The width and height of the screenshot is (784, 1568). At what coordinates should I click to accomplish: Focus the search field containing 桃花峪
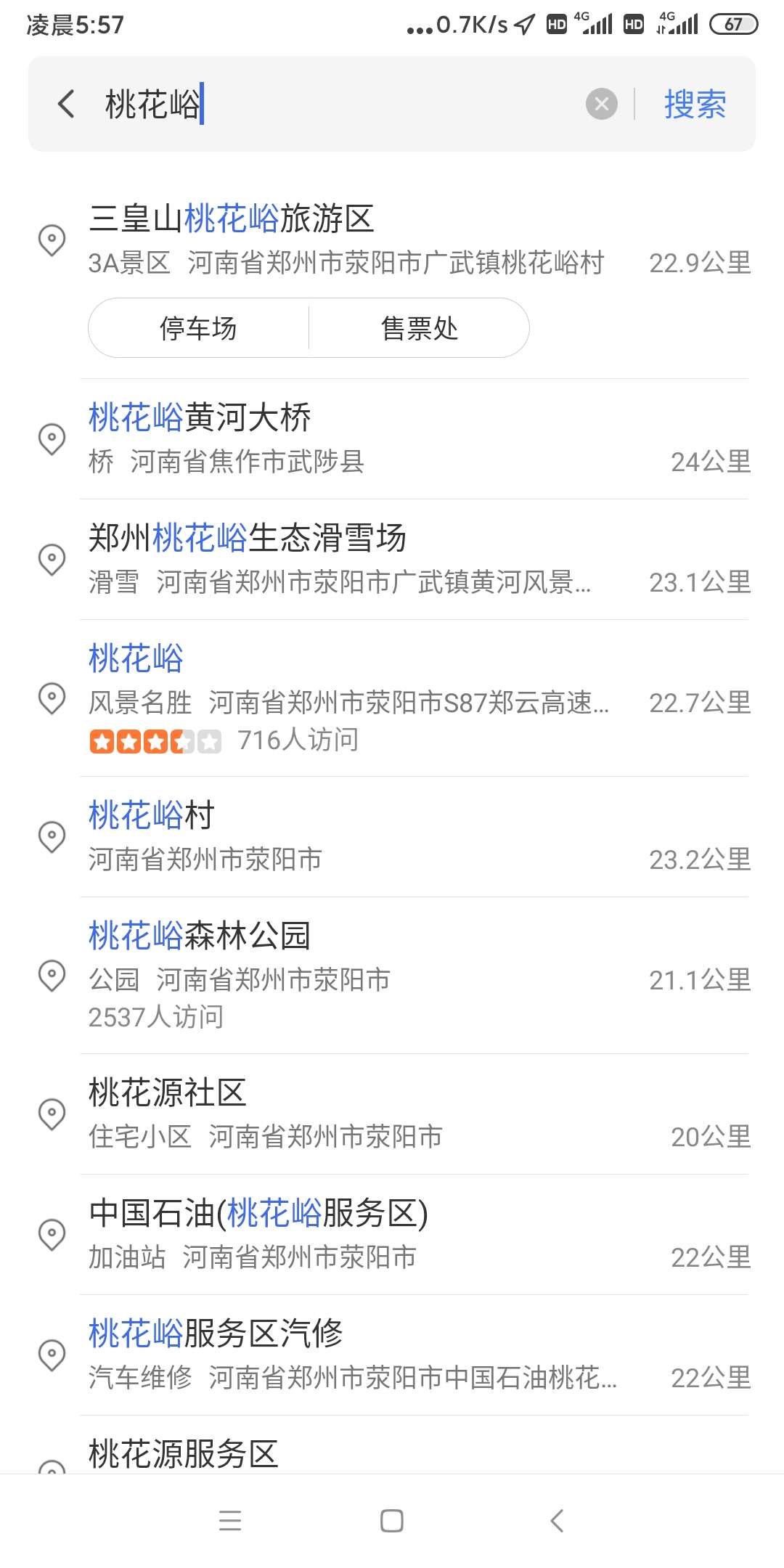[341, 104]
